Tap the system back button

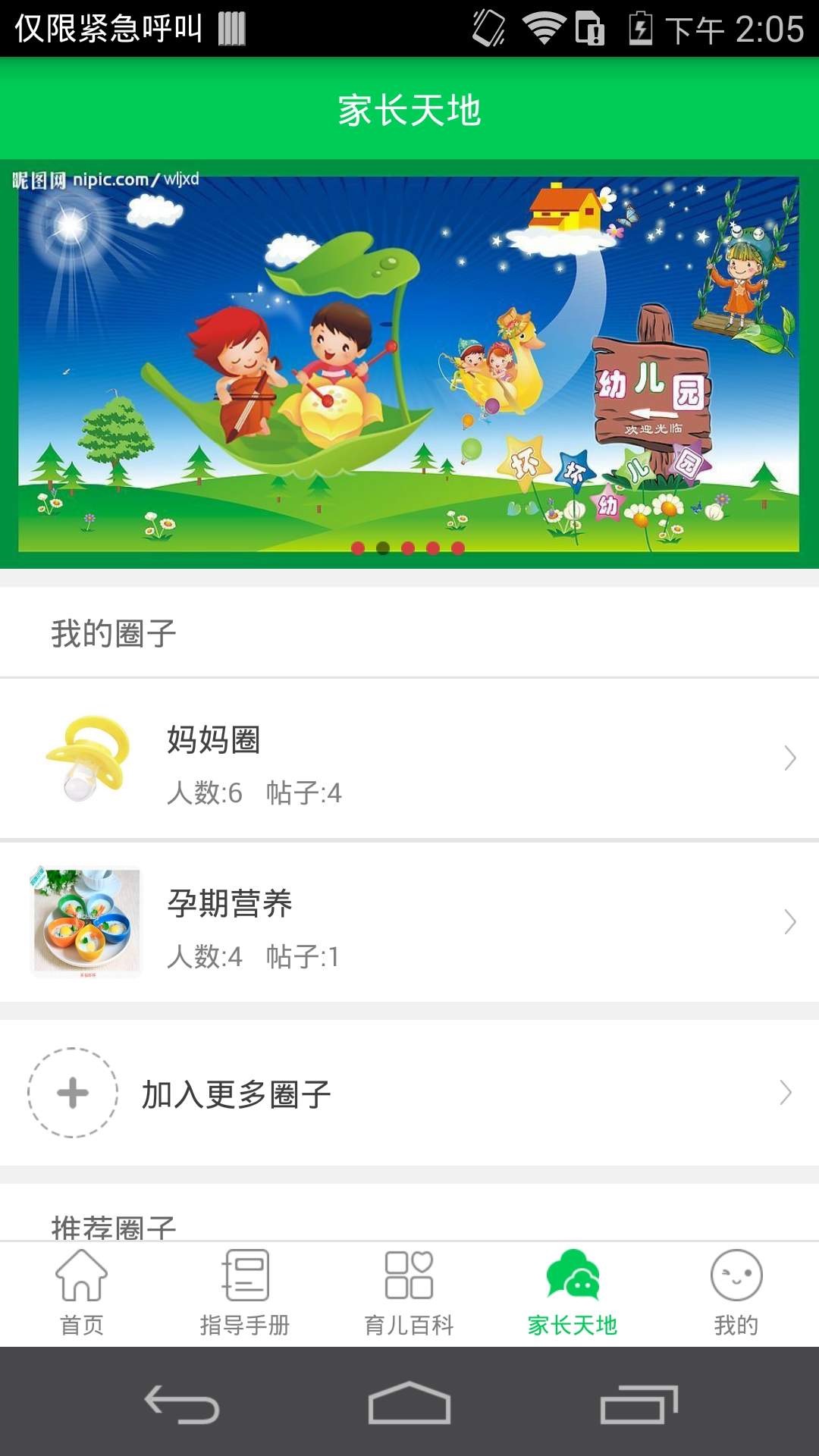tap(182, 1403)
